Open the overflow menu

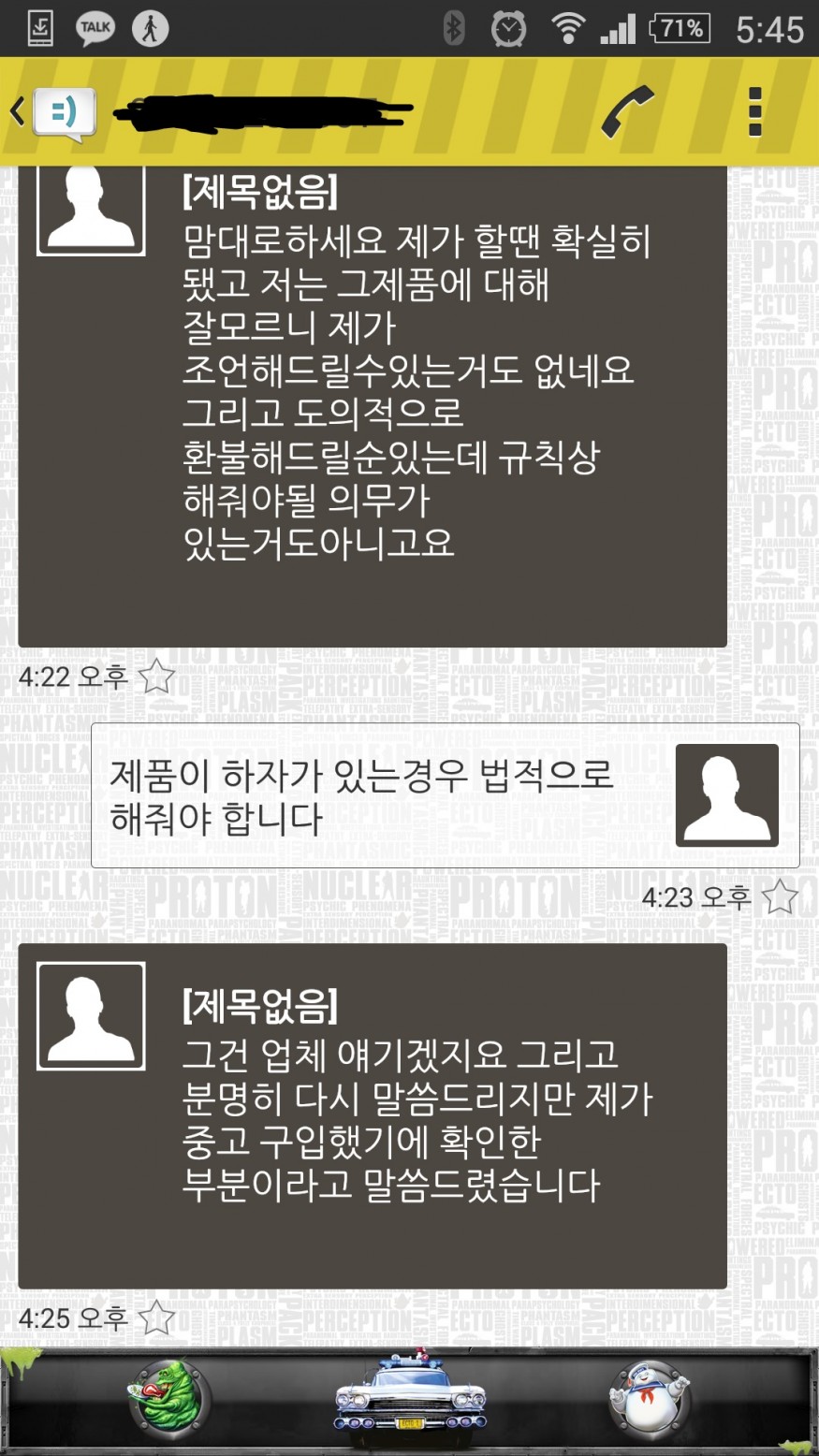pyautogui.click(x=755, y=112)
